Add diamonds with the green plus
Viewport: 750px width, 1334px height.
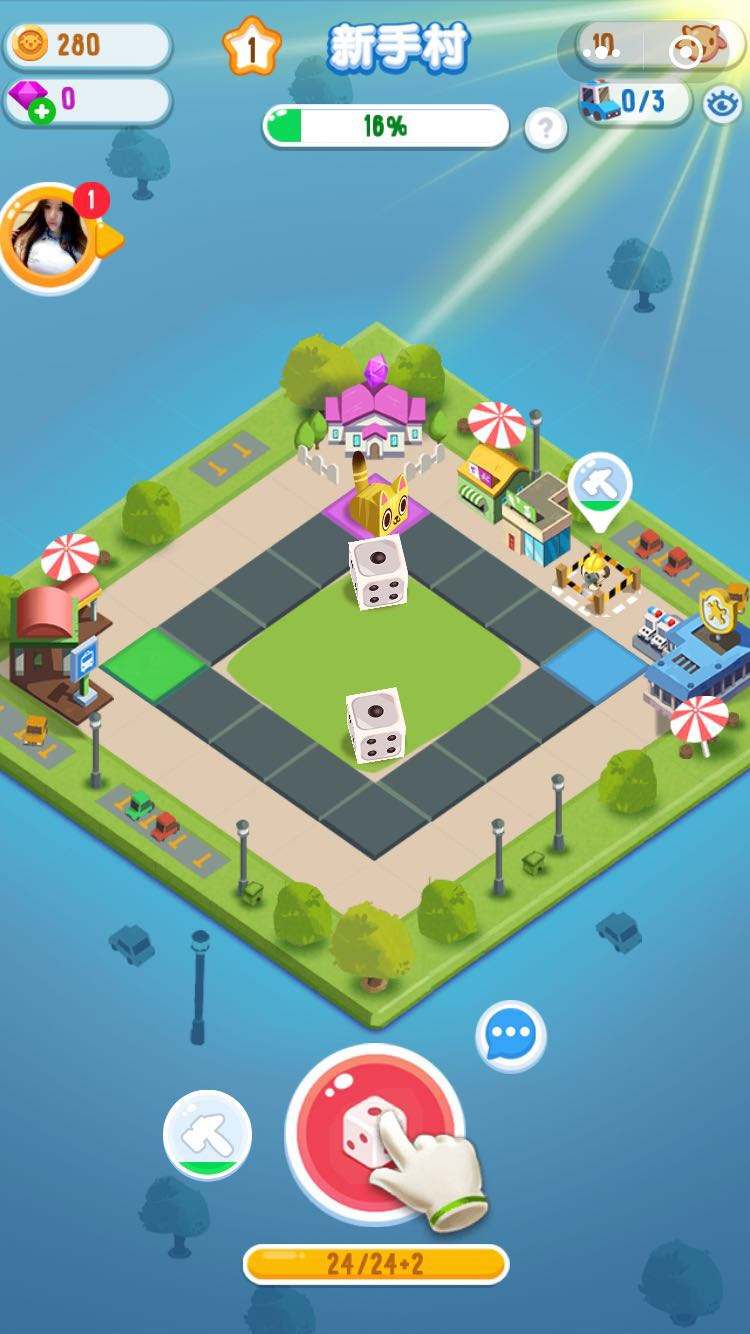tap(41, 112)
